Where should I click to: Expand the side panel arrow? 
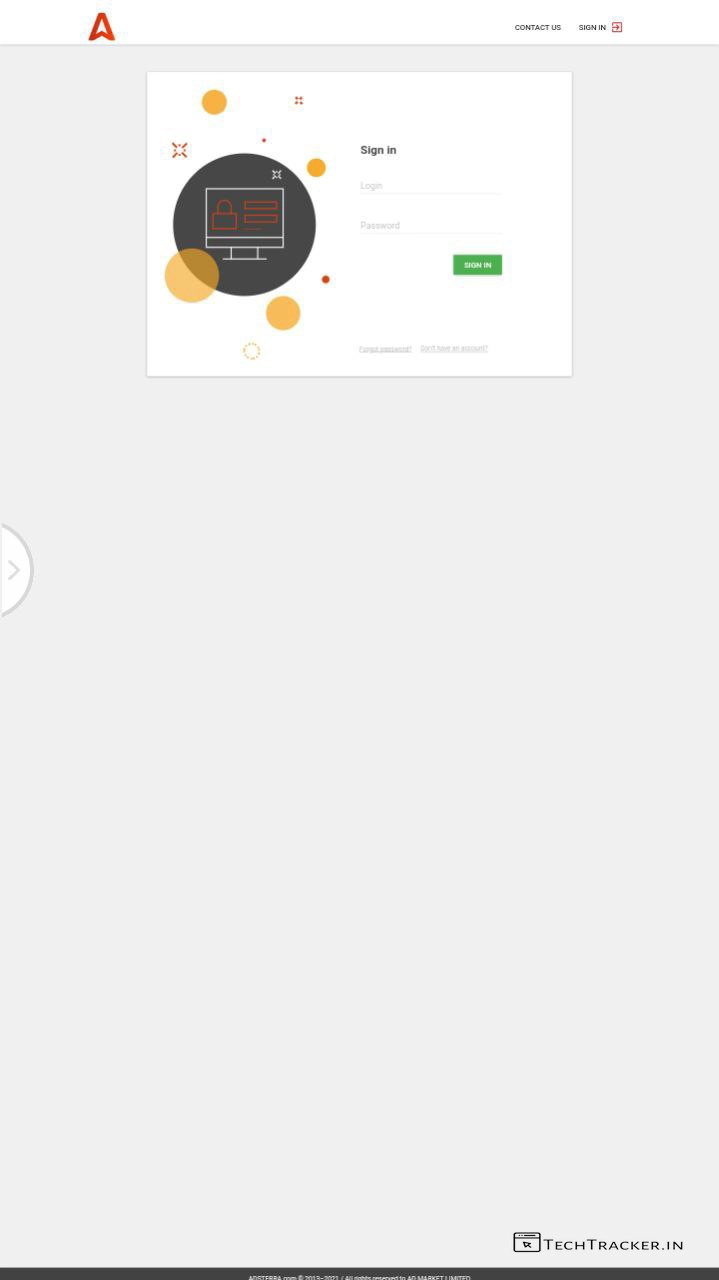(14, 570)
